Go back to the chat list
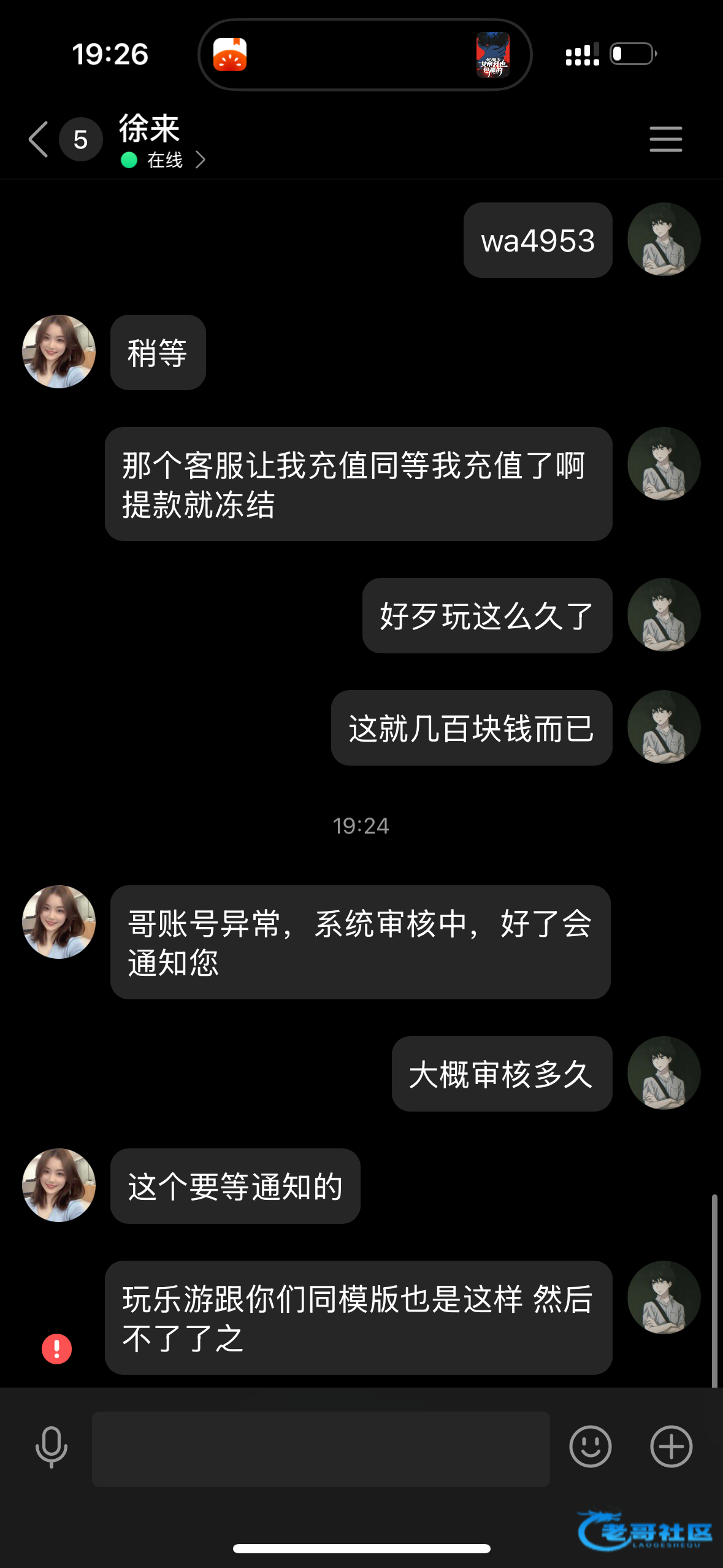 coord(39,139)
